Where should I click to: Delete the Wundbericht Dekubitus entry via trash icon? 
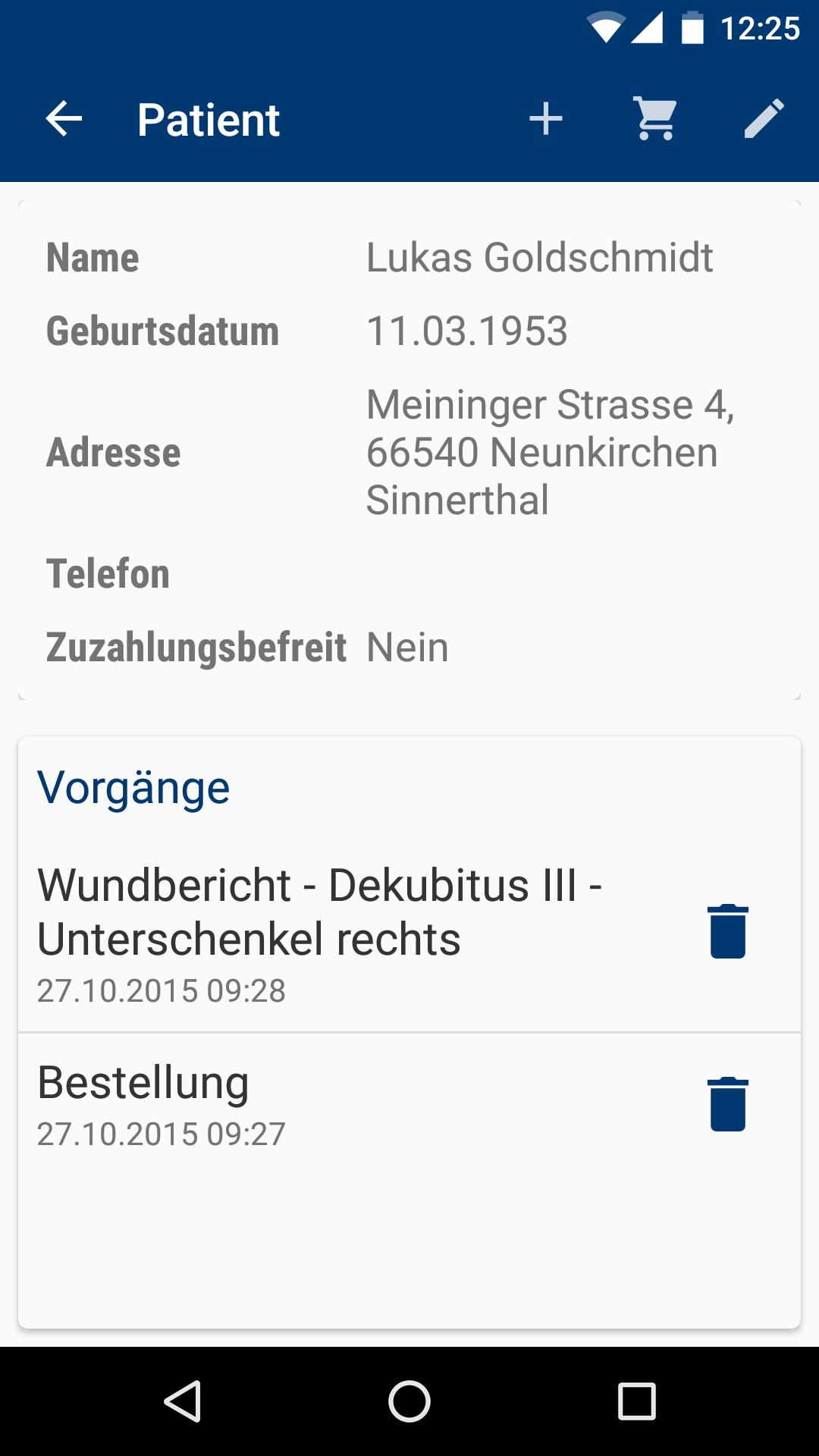(x=726, y=929)
